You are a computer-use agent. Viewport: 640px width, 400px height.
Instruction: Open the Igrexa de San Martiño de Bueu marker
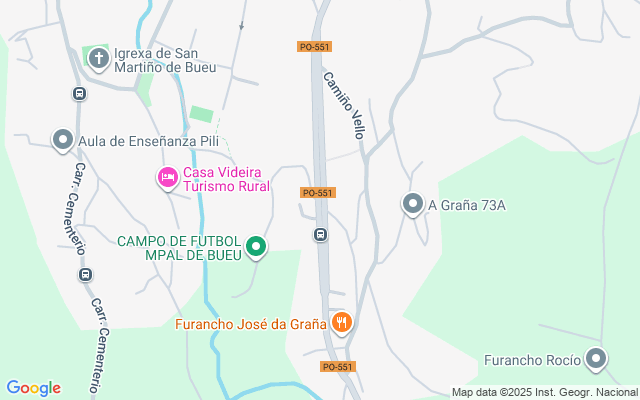[x=99, y=58]
